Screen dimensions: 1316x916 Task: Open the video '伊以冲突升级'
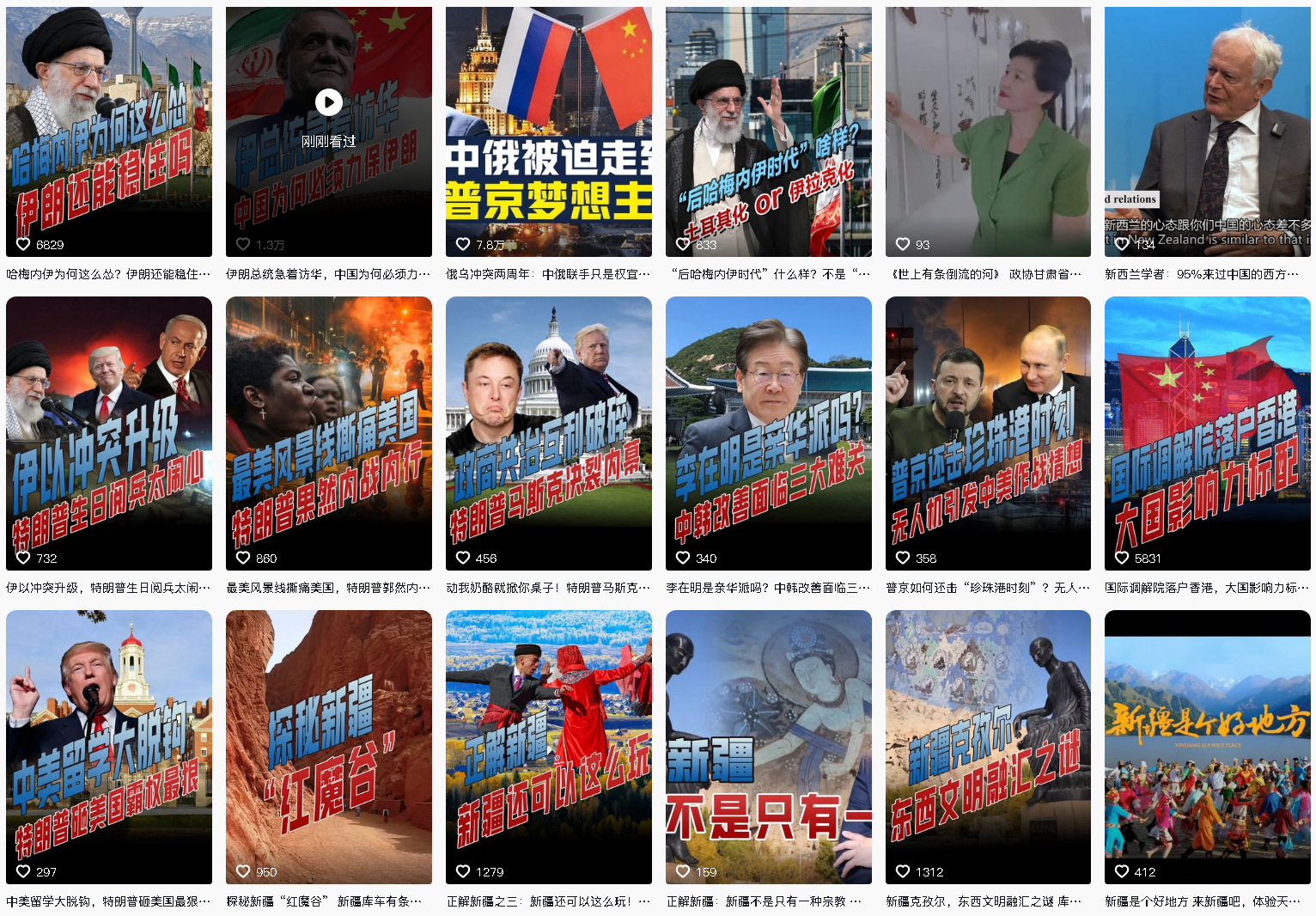(109, 433)
